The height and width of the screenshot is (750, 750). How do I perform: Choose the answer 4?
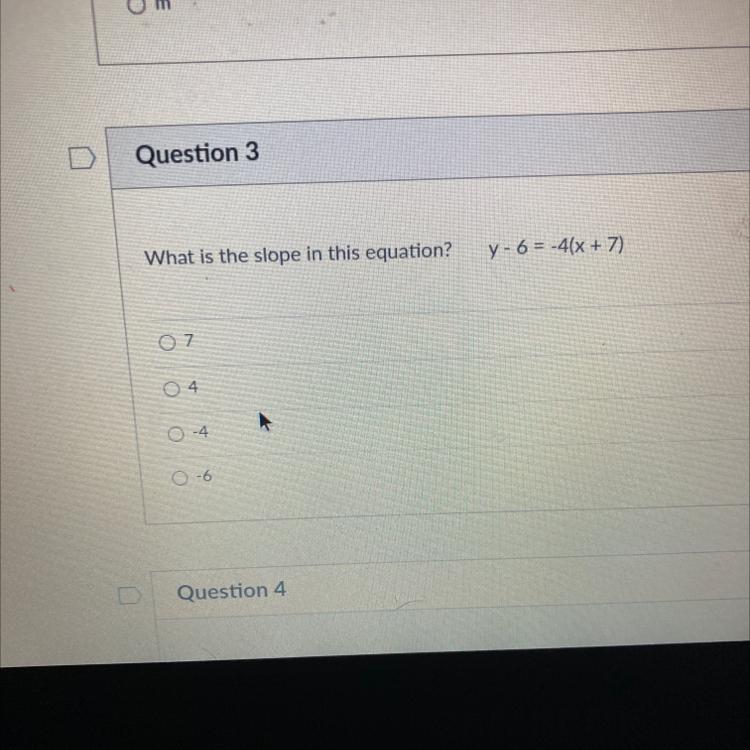(x=169, y=388)
